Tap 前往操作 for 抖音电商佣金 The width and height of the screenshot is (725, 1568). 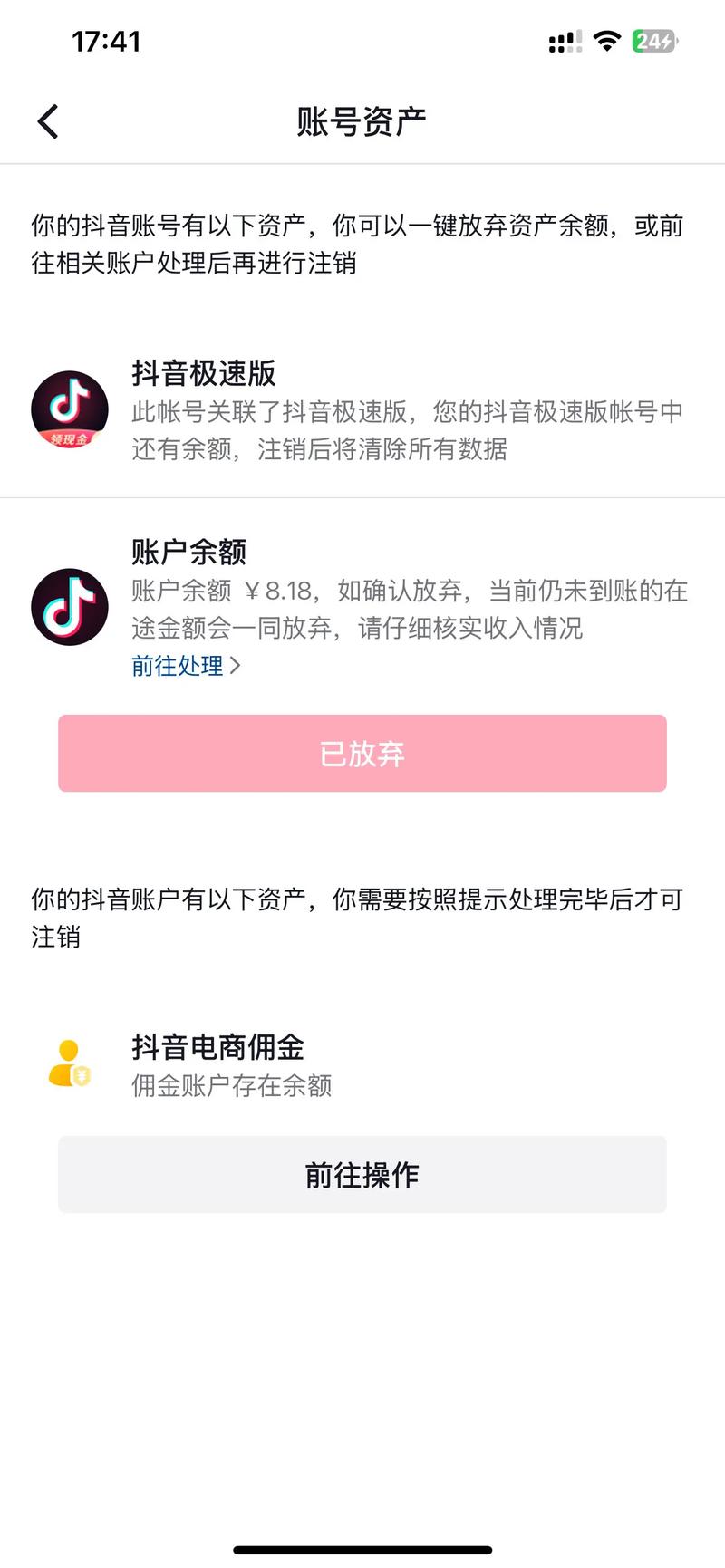pyautogui.click(x=362, y=1175)
